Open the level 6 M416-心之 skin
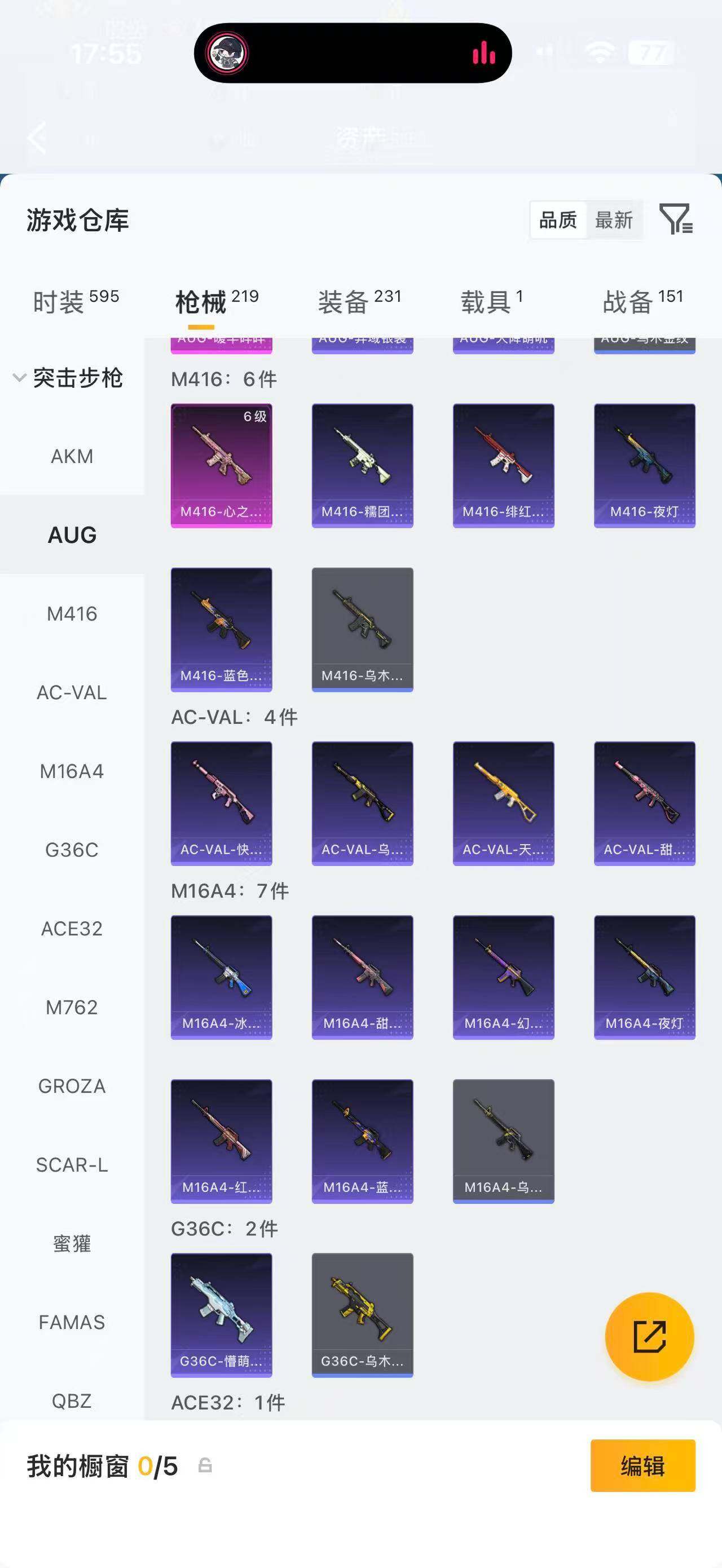This screenshot has width=722, height=1568. point(222,466)
